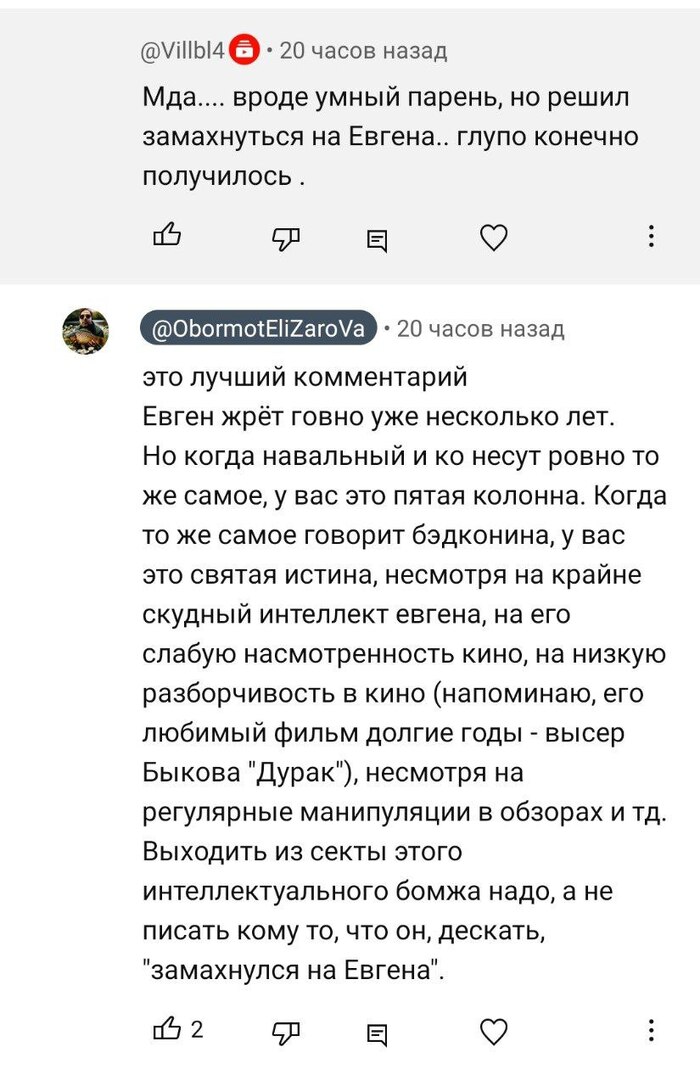Open @Villbl4's channel from the username
700x1086 pixels.
click(185, 50)
